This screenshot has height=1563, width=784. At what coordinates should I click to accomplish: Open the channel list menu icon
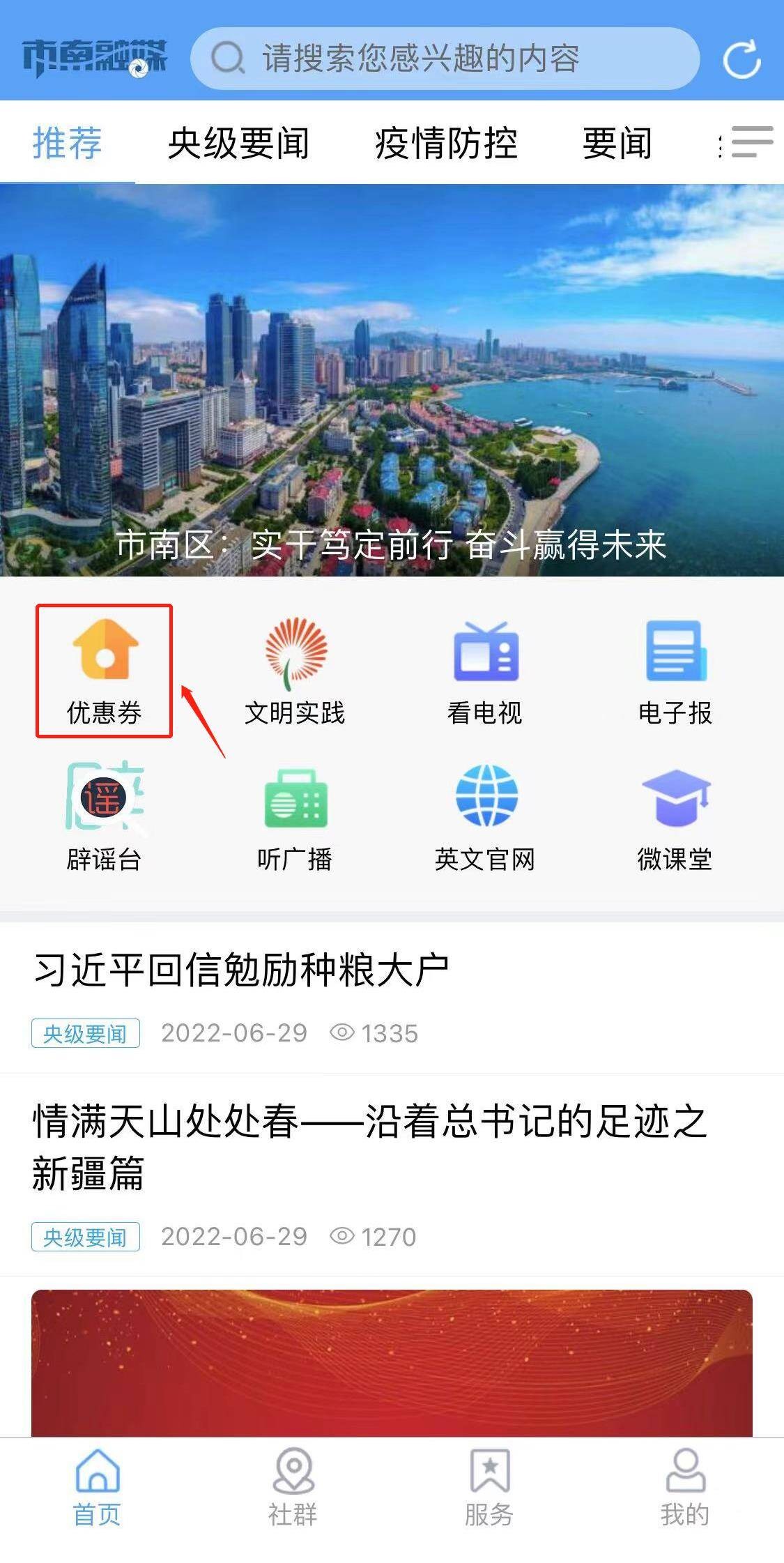tap(751, 142)
